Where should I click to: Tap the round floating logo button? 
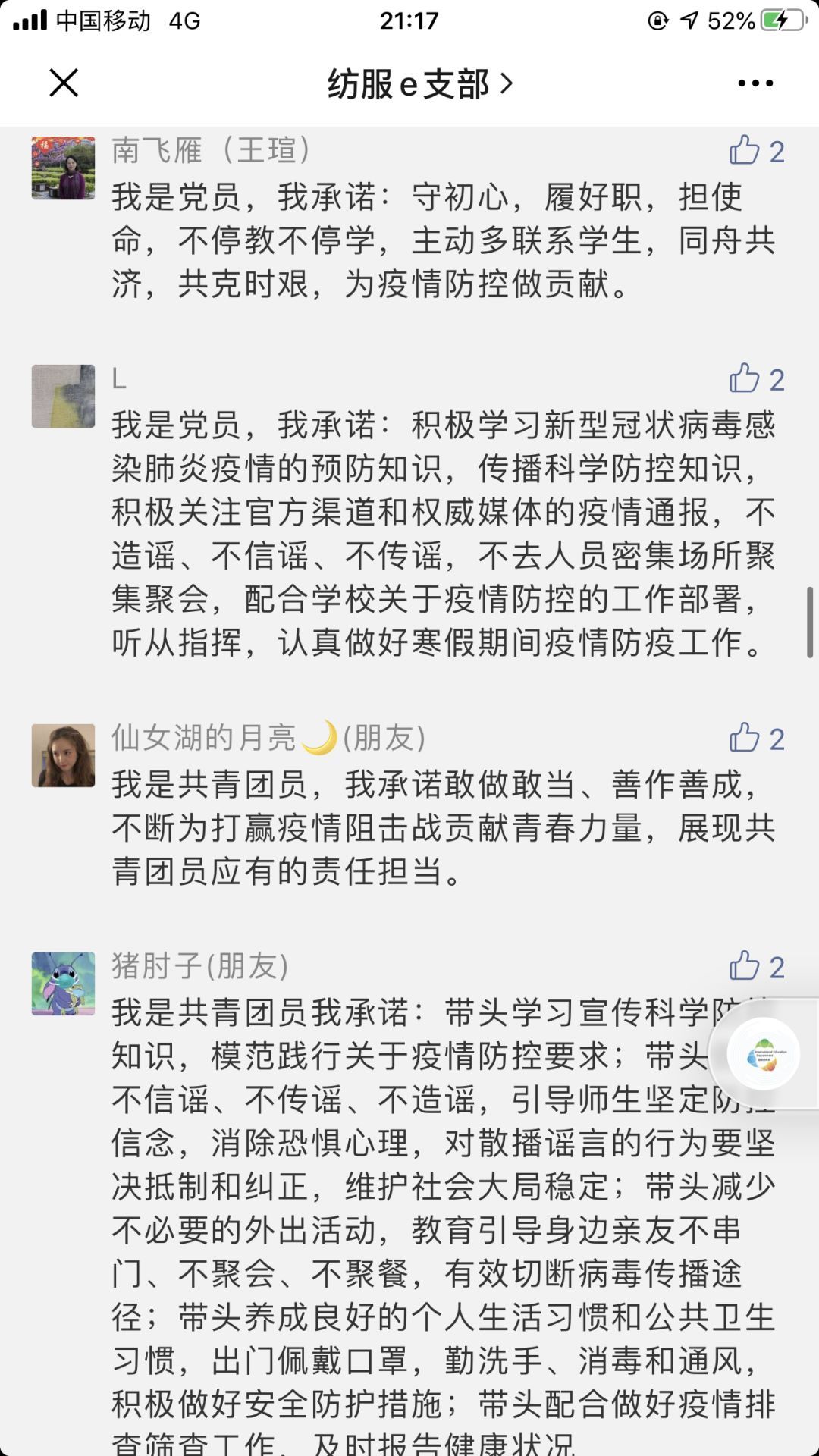pos(763,1053)
